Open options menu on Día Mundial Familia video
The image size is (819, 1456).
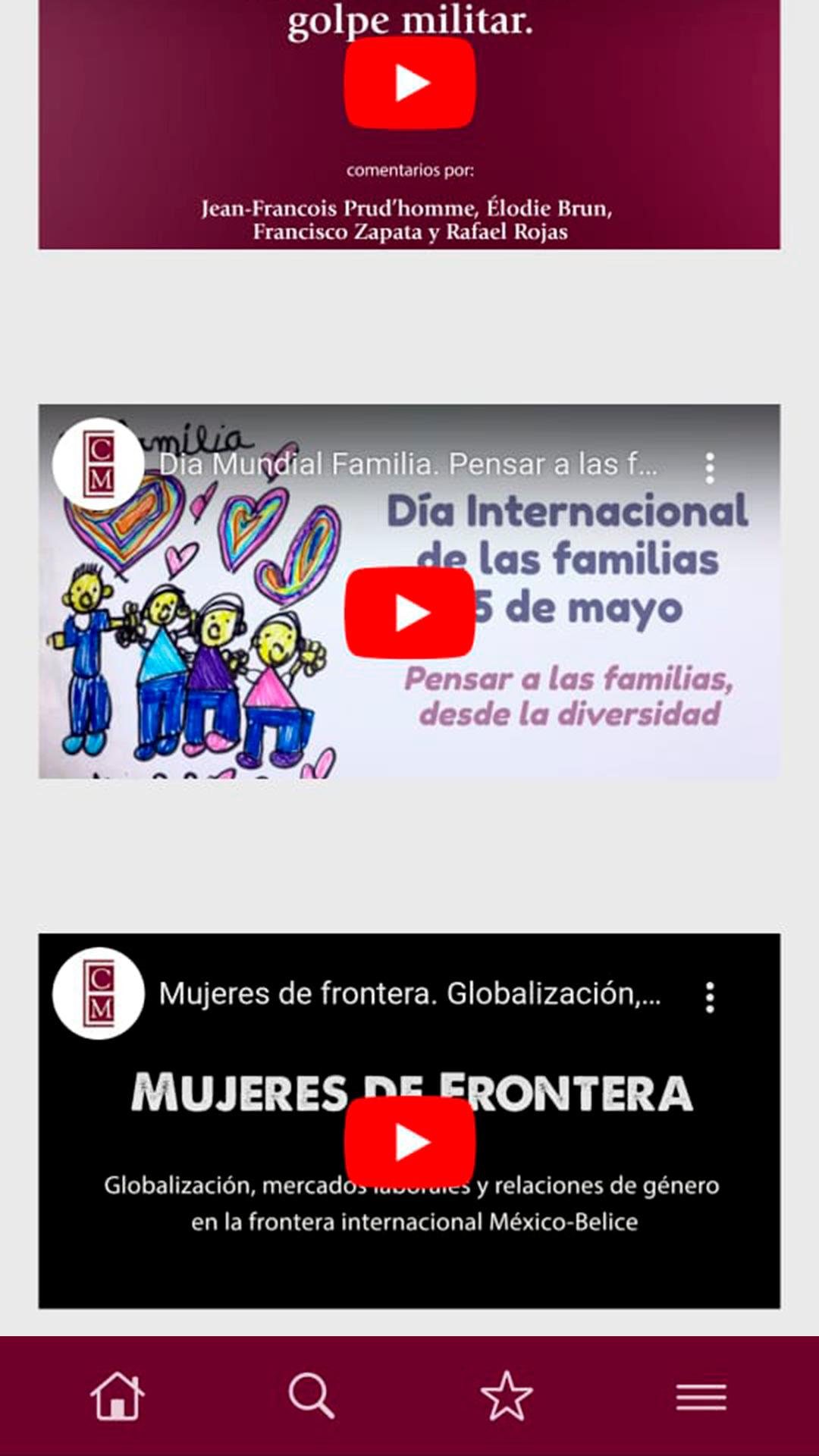pos(710,468)
